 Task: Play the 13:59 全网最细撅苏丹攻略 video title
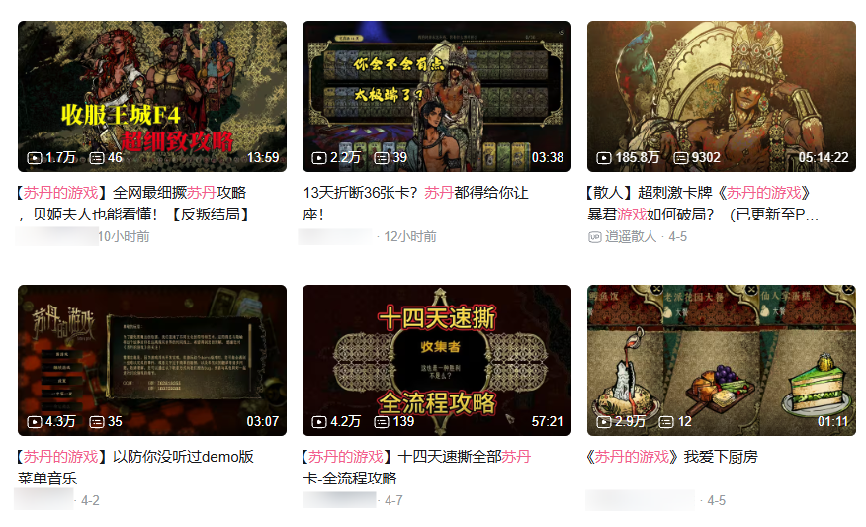click(132, 203)
